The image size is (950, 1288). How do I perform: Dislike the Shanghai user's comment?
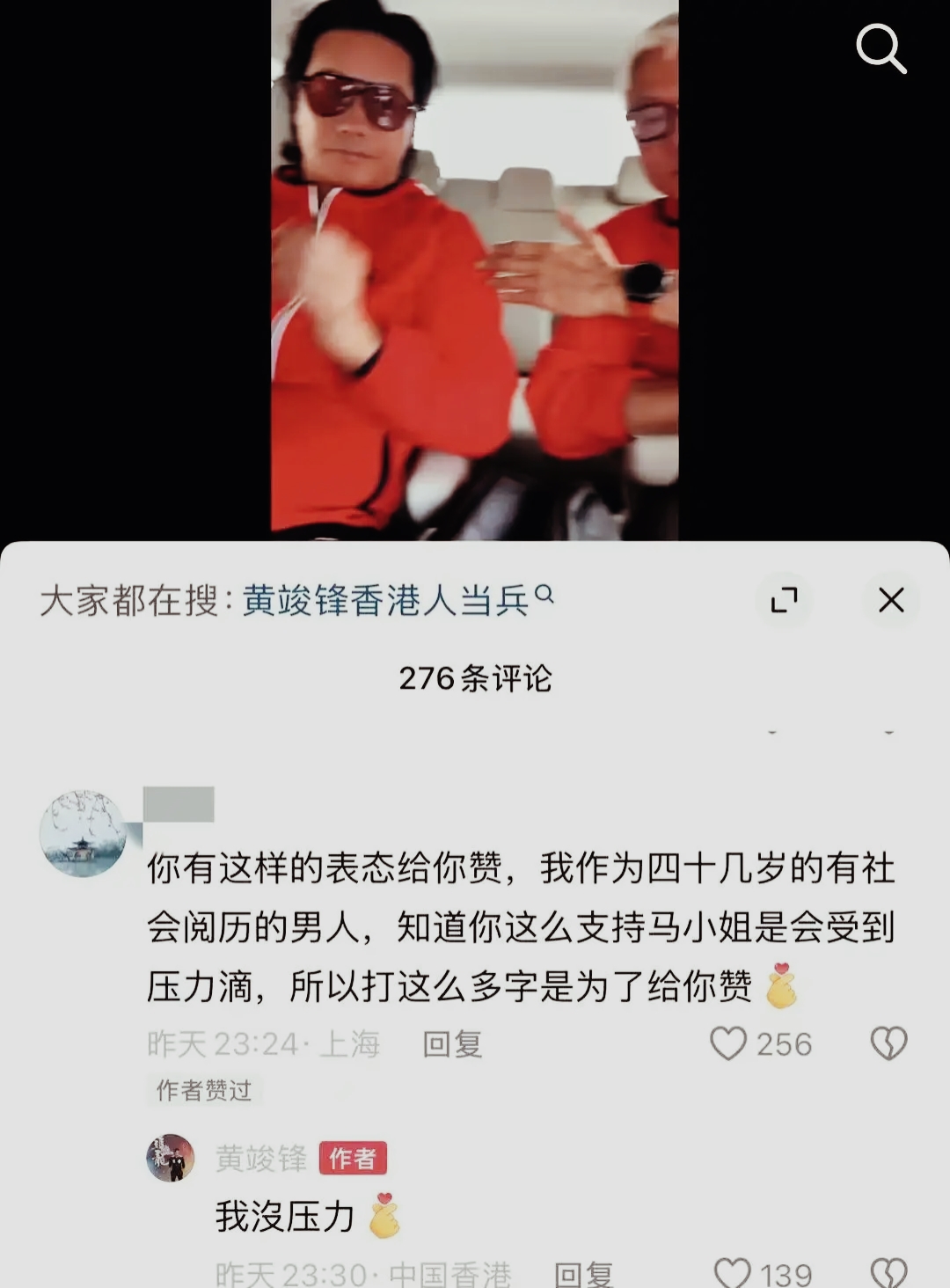tap(888, 1044)
